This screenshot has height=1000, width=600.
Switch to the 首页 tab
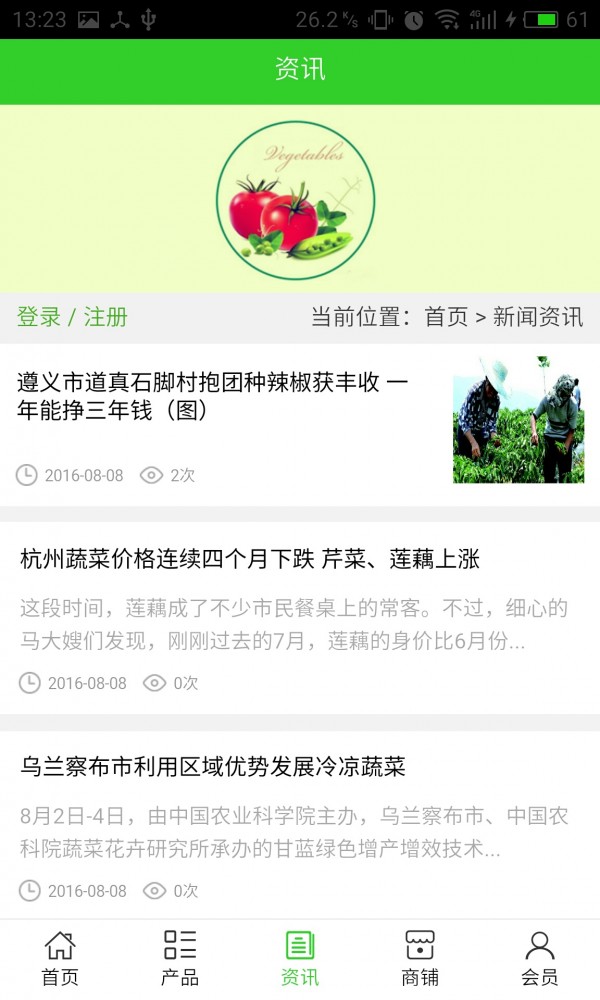(x=60, y=958)
